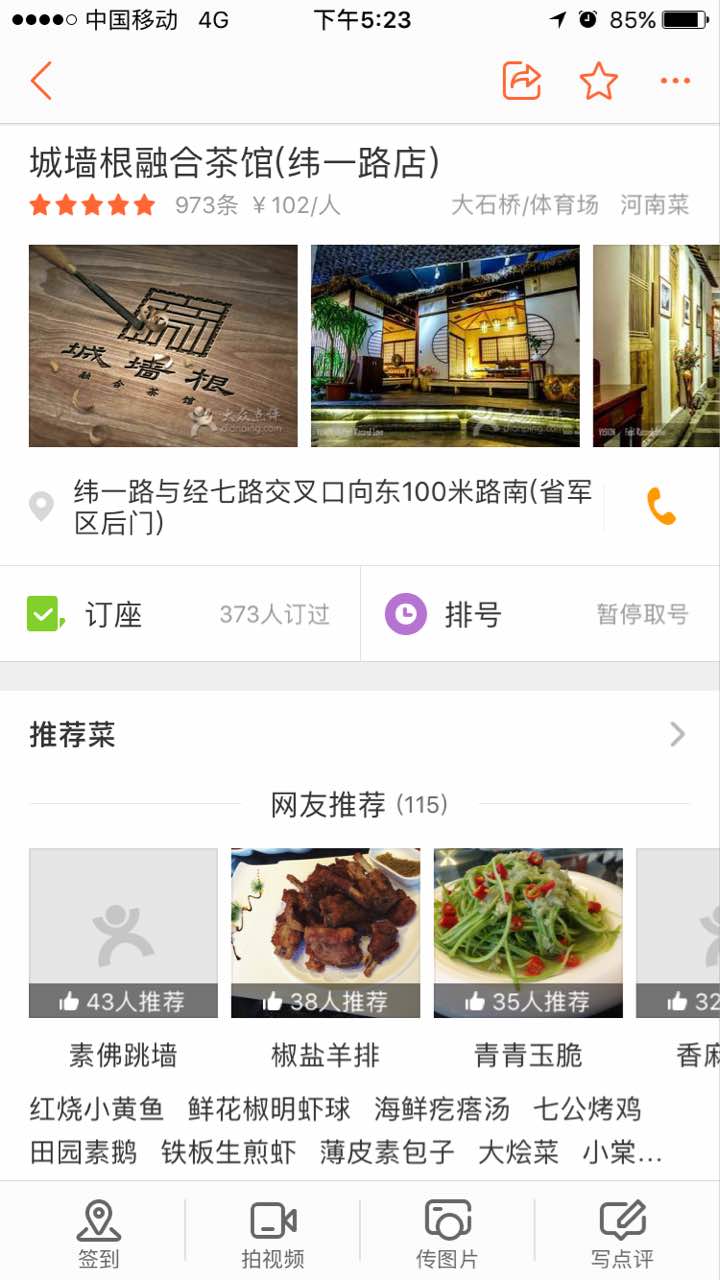This screenshot has height=1280, width=720.
Task: Start 拍视频 video recording
Action: pos(272,1234)
